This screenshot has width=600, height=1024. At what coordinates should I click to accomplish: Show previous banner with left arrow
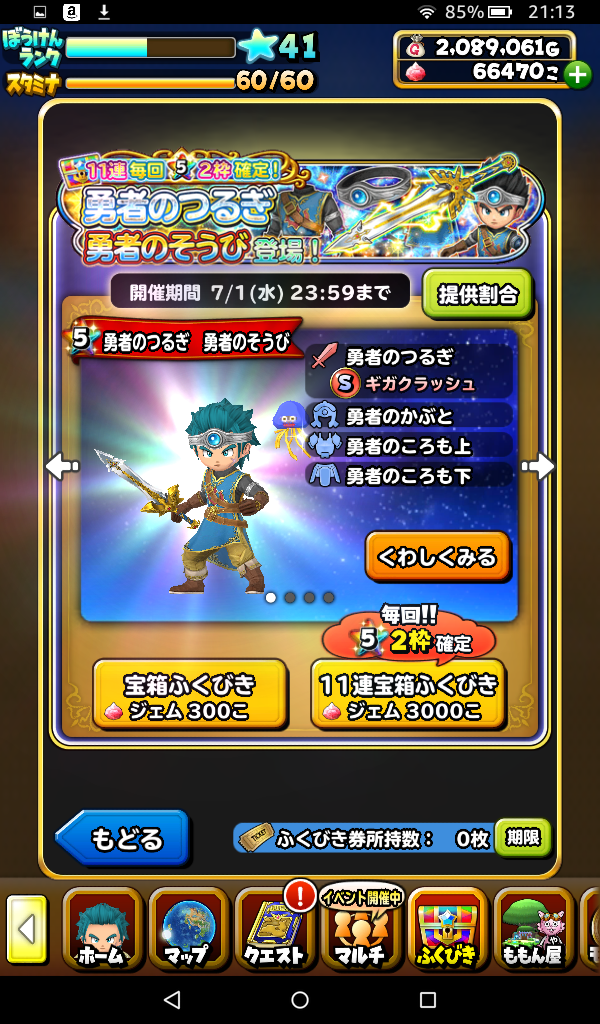(62, 466)
